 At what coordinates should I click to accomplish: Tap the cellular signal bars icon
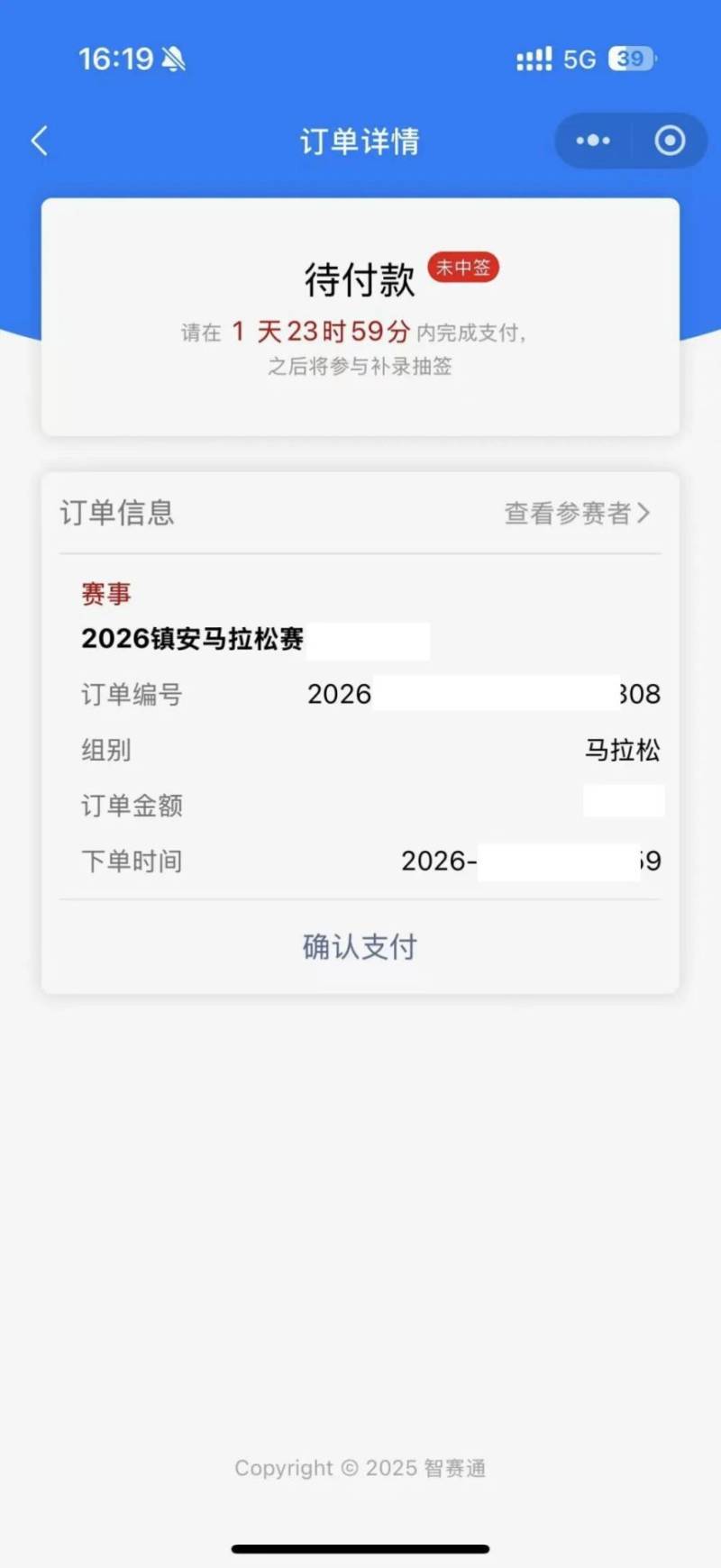coord(533,58)
